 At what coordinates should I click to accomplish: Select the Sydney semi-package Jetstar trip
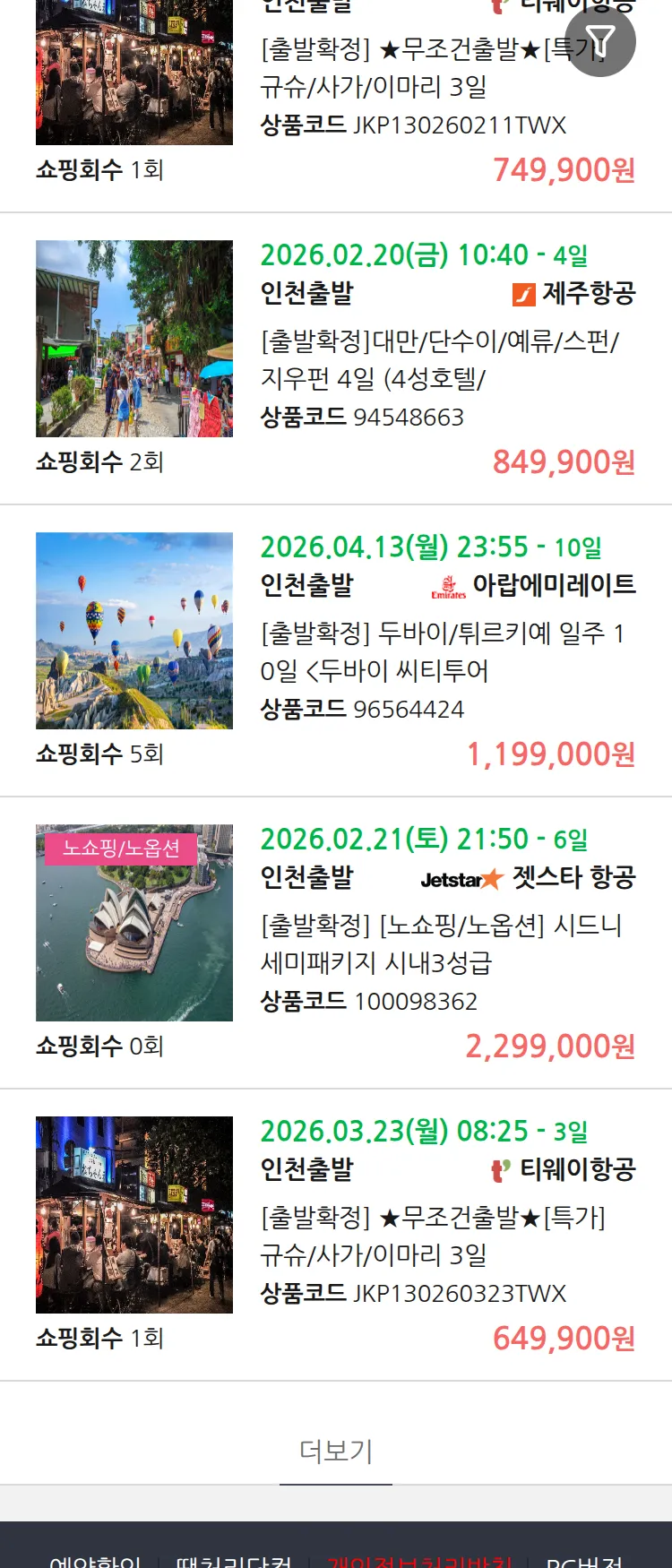[441, 943]
